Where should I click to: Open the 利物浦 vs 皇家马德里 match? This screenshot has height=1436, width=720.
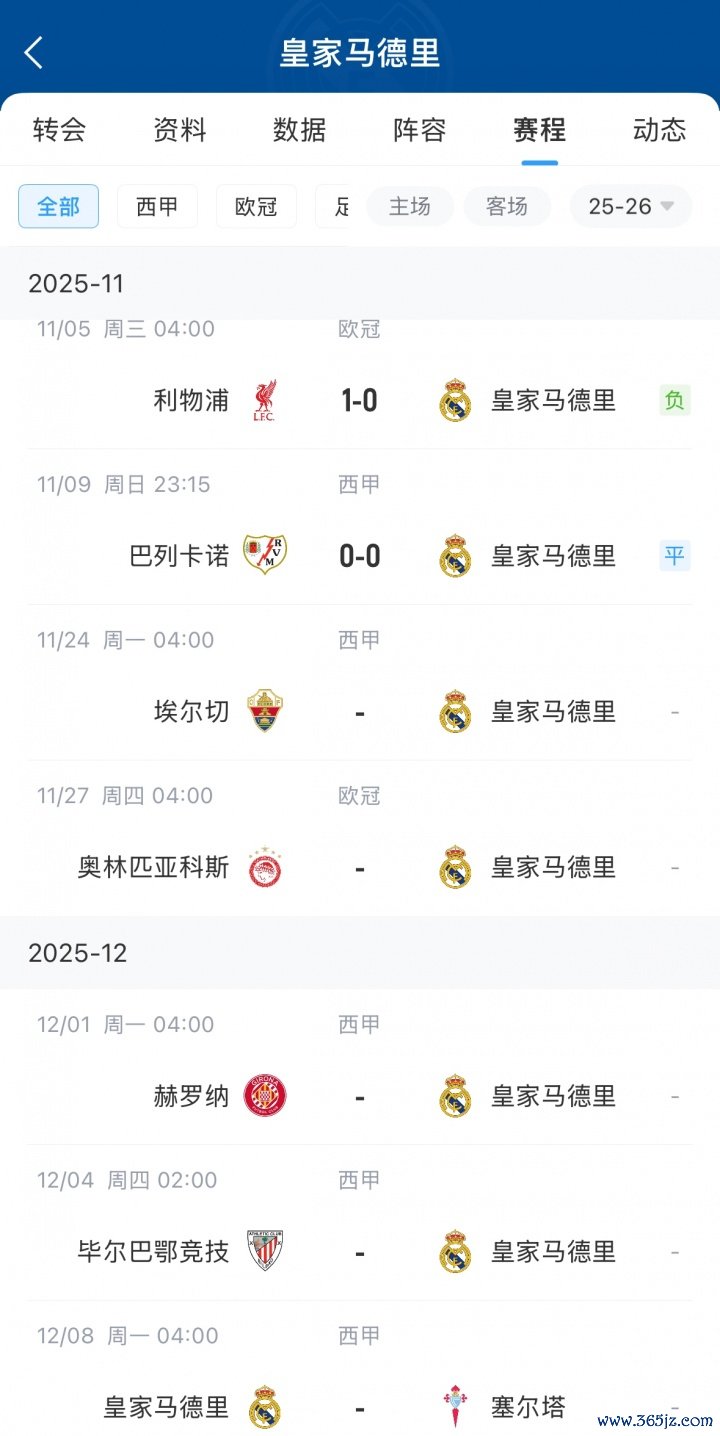click(359, 401)
